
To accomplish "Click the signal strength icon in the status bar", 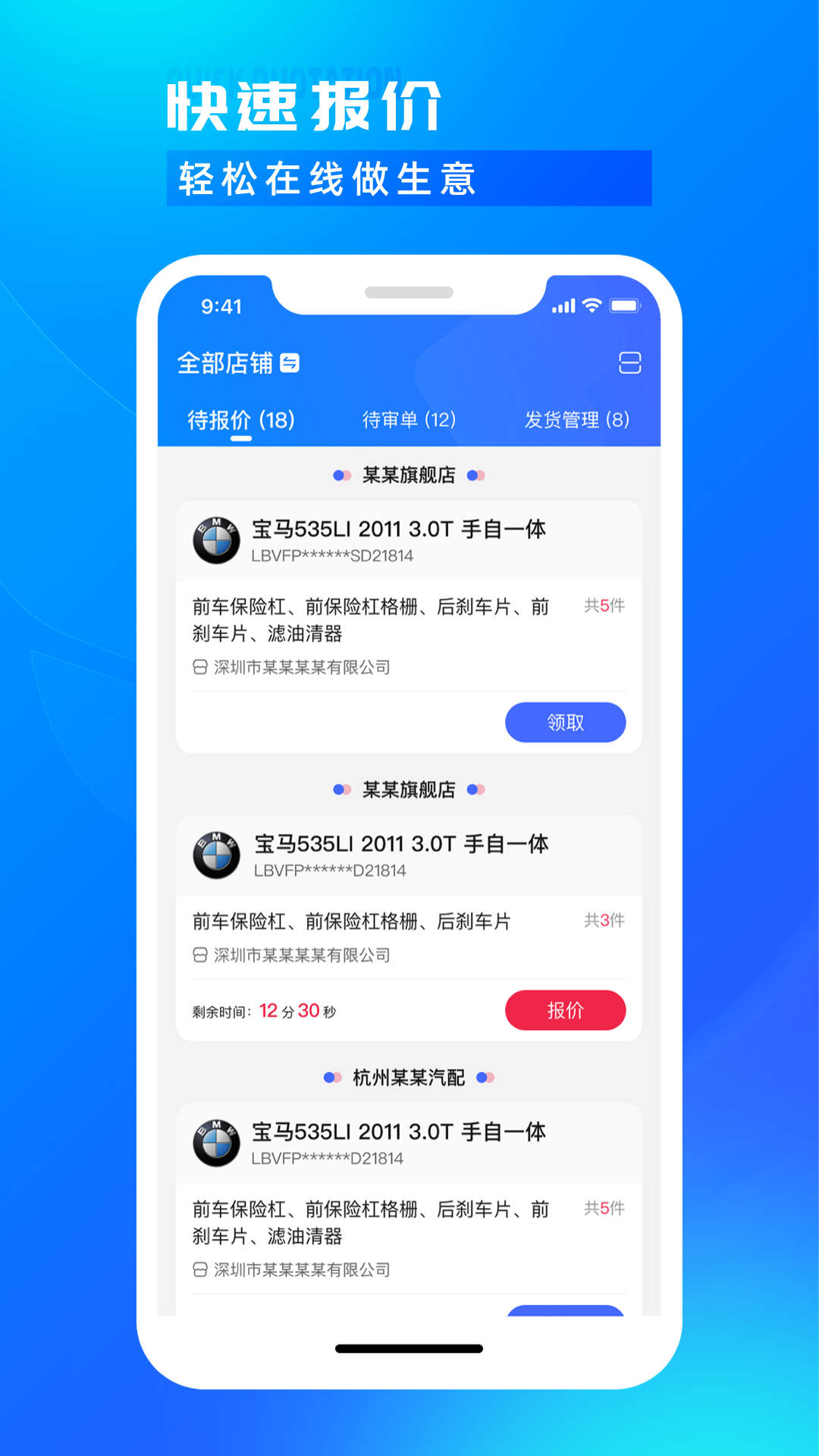I will point(563,305).
